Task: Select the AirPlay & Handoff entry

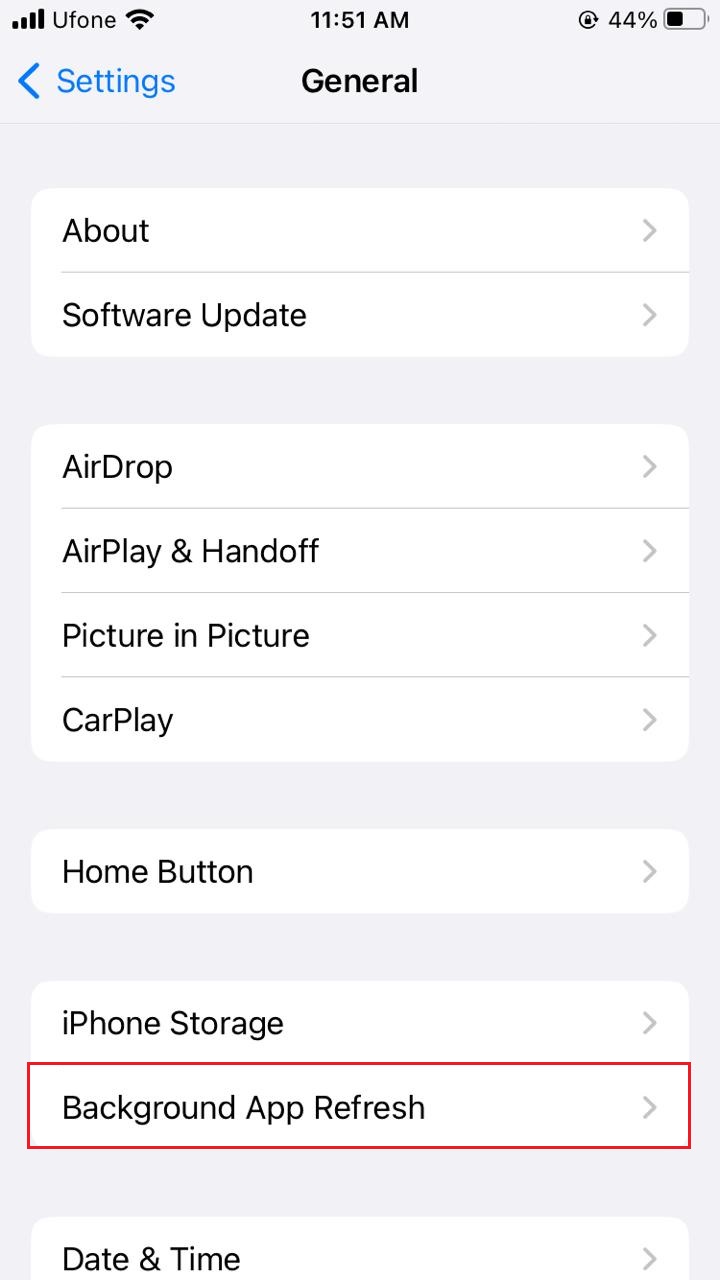Action: coord(360,551)
